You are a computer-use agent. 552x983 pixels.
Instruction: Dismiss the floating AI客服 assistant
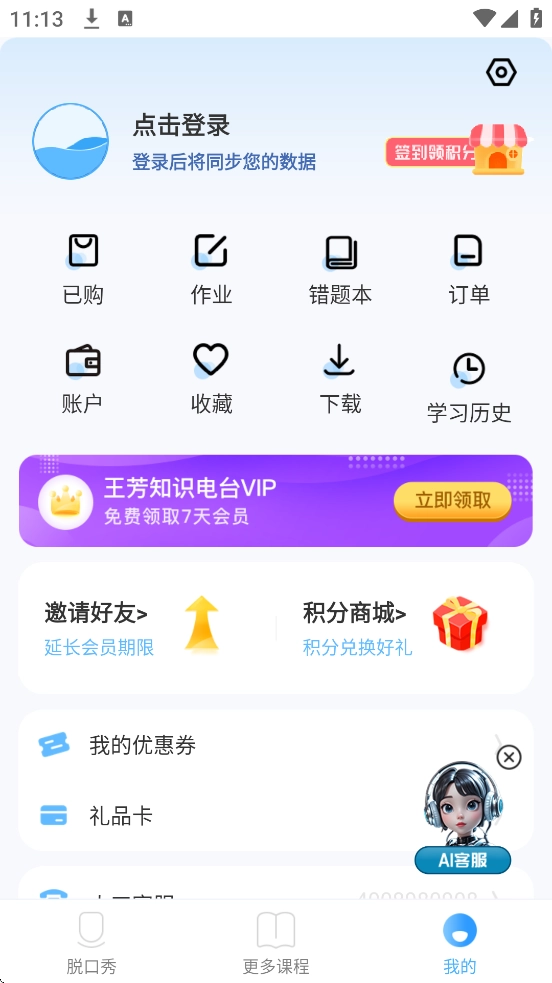509,757
